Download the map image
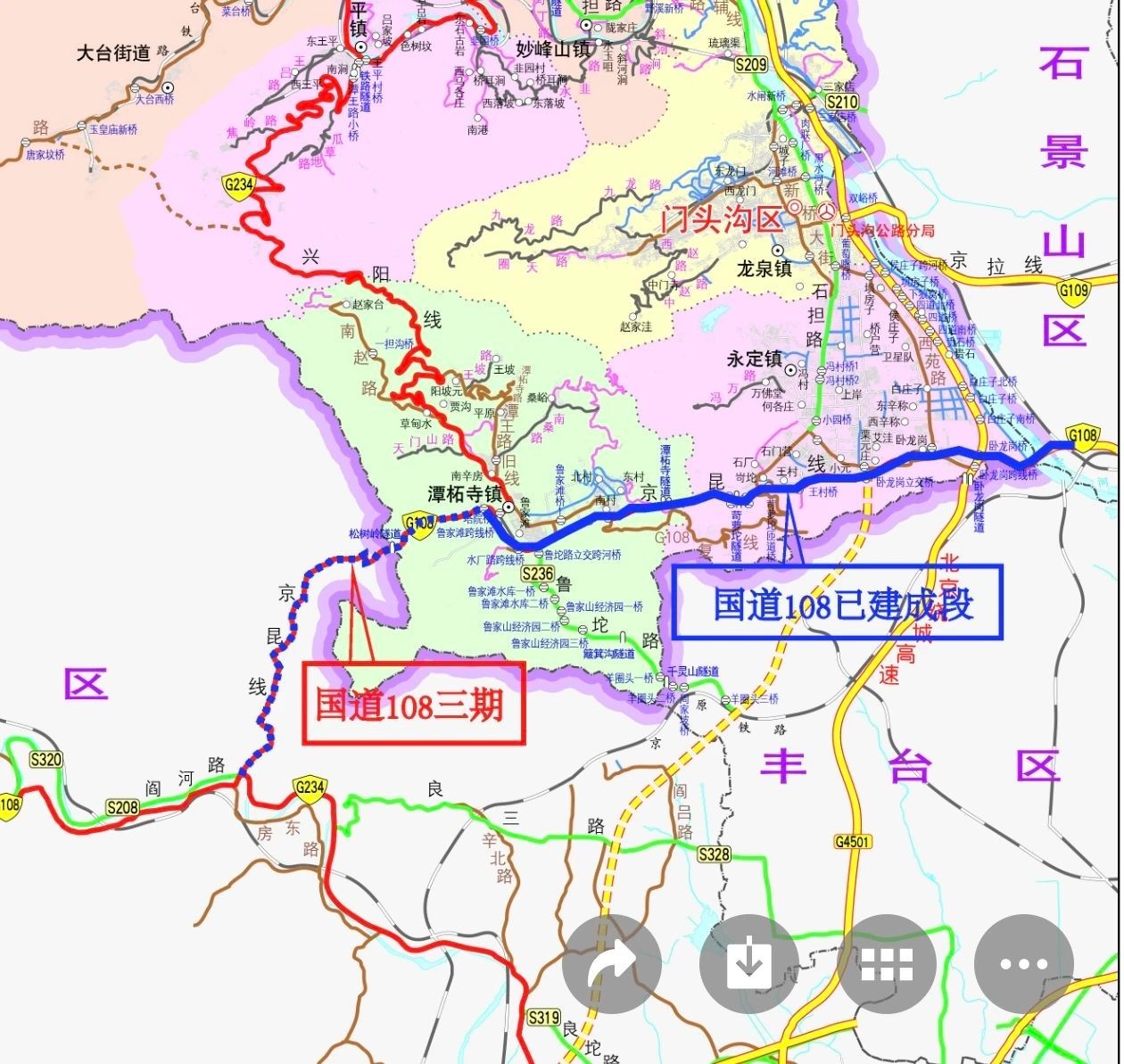 tap(749, 963)
